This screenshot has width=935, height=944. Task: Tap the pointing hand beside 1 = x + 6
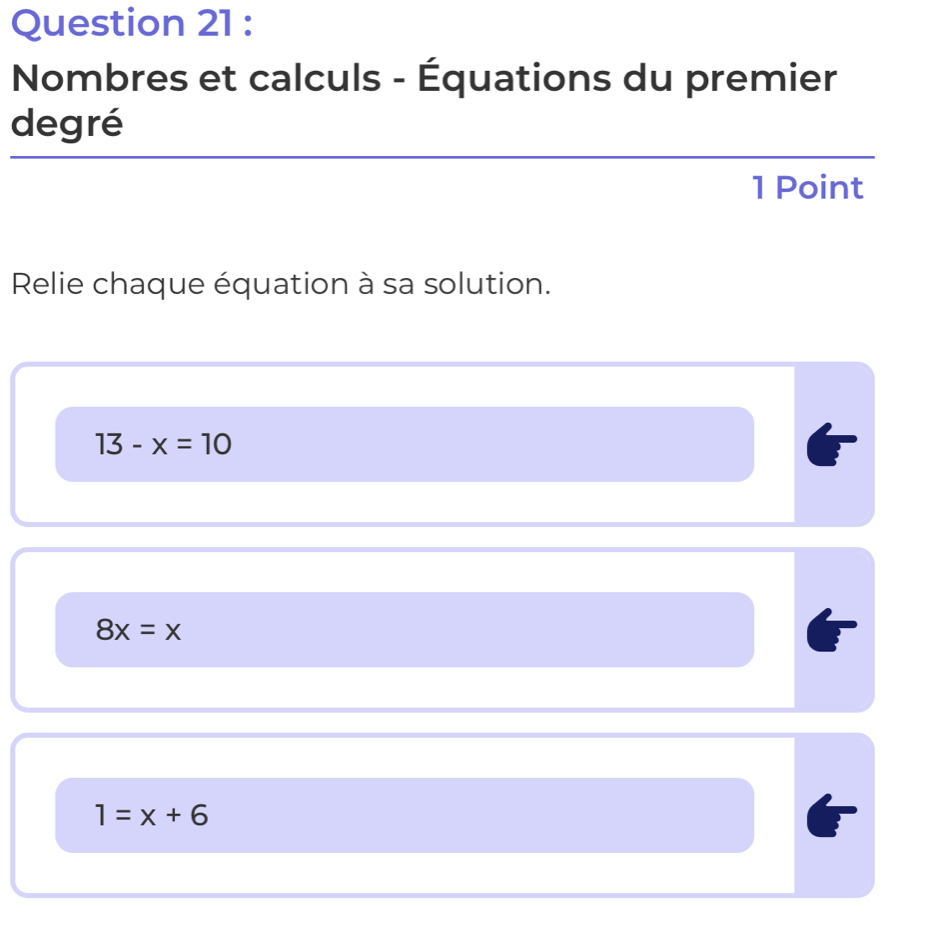834,815
